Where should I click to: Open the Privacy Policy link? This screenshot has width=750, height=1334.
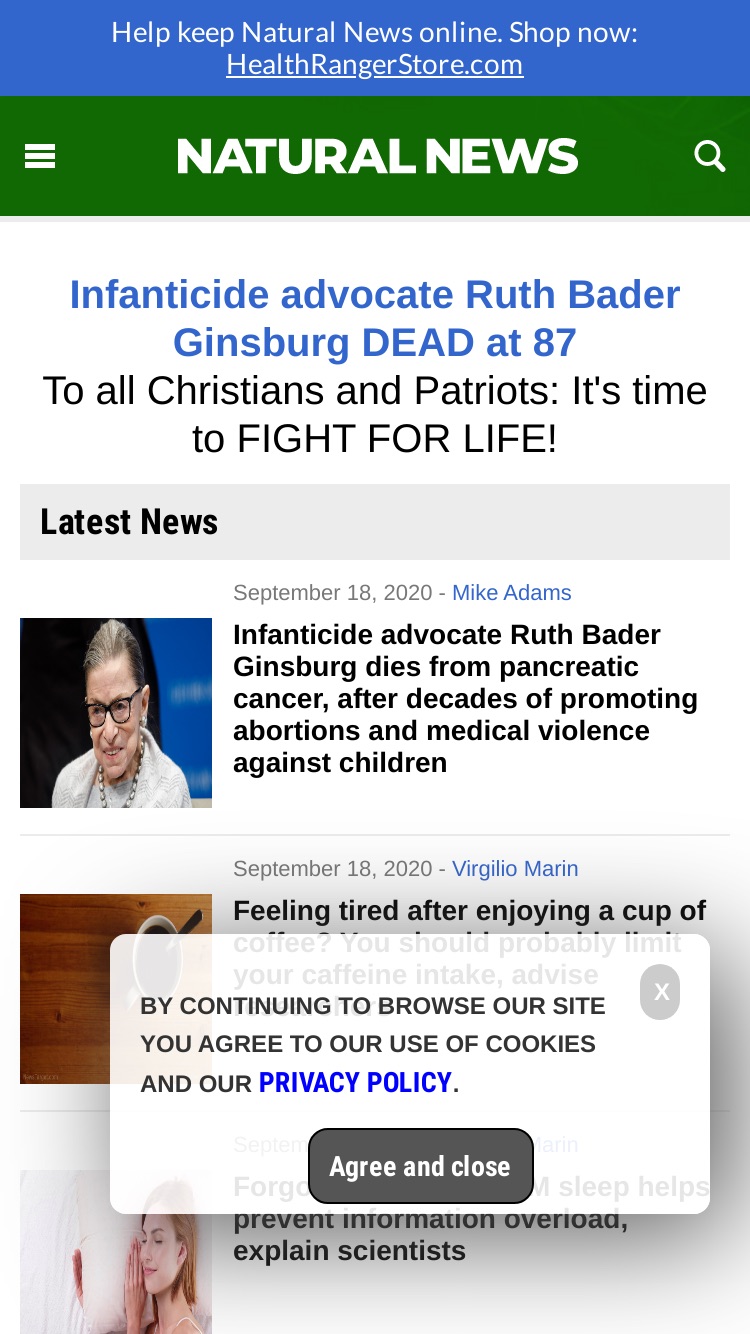click(355, 1083)
